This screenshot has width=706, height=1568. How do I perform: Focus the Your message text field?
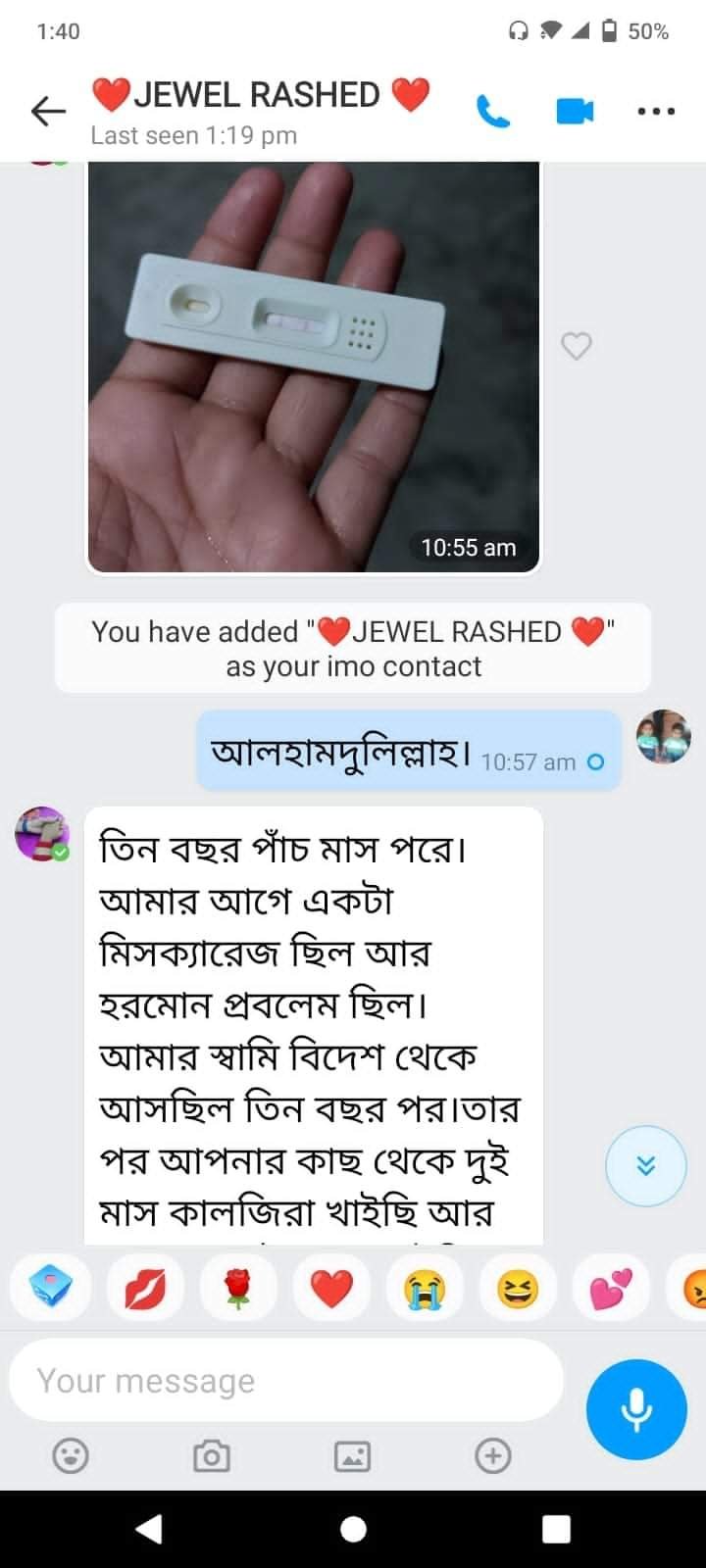(284, 1381)
